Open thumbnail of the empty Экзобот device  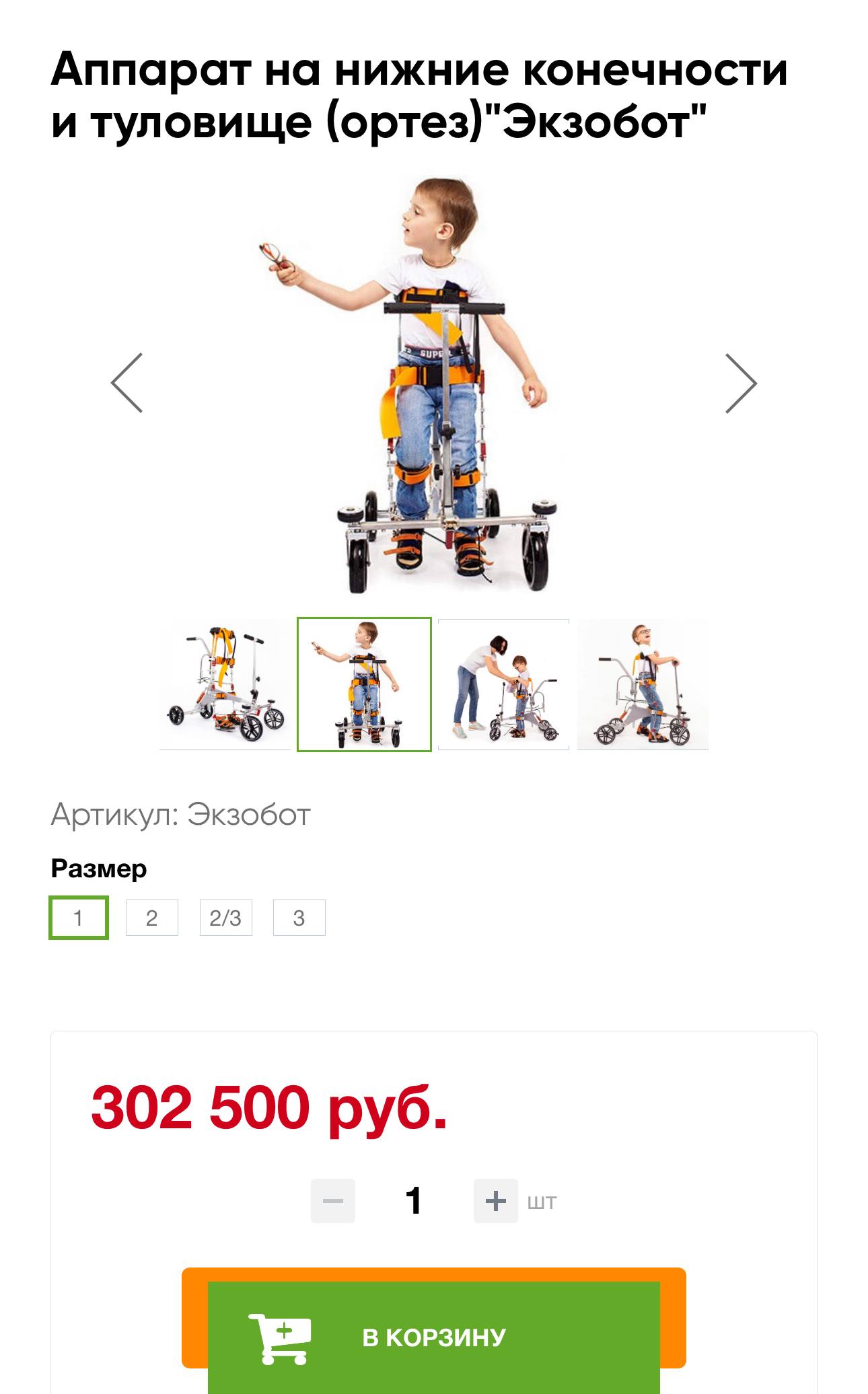[x=225, y=684]
